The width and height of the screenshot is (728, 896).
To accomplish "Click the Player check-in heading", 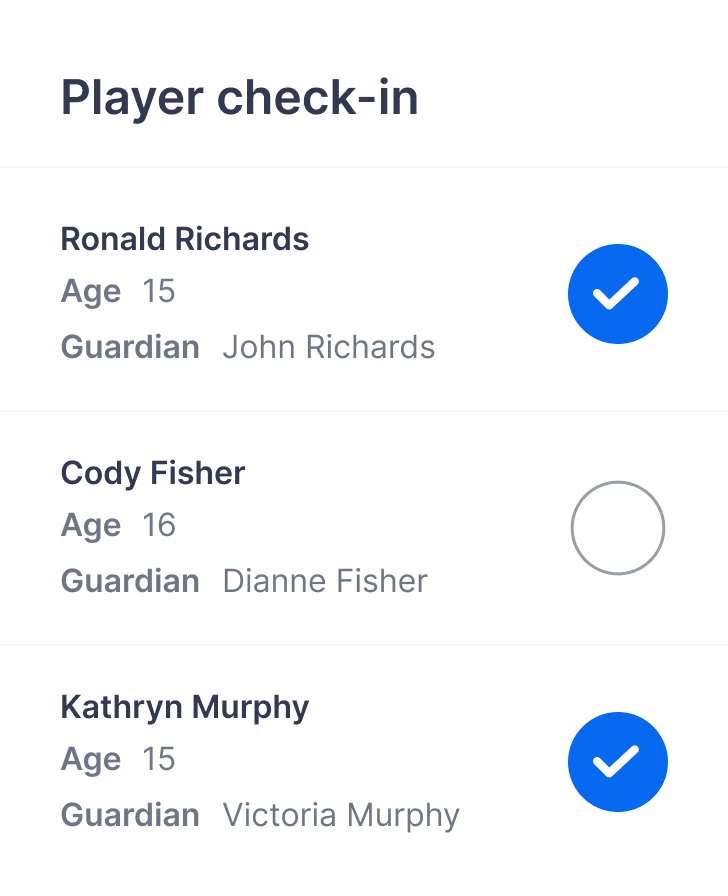I will click(x=241, y=97).
